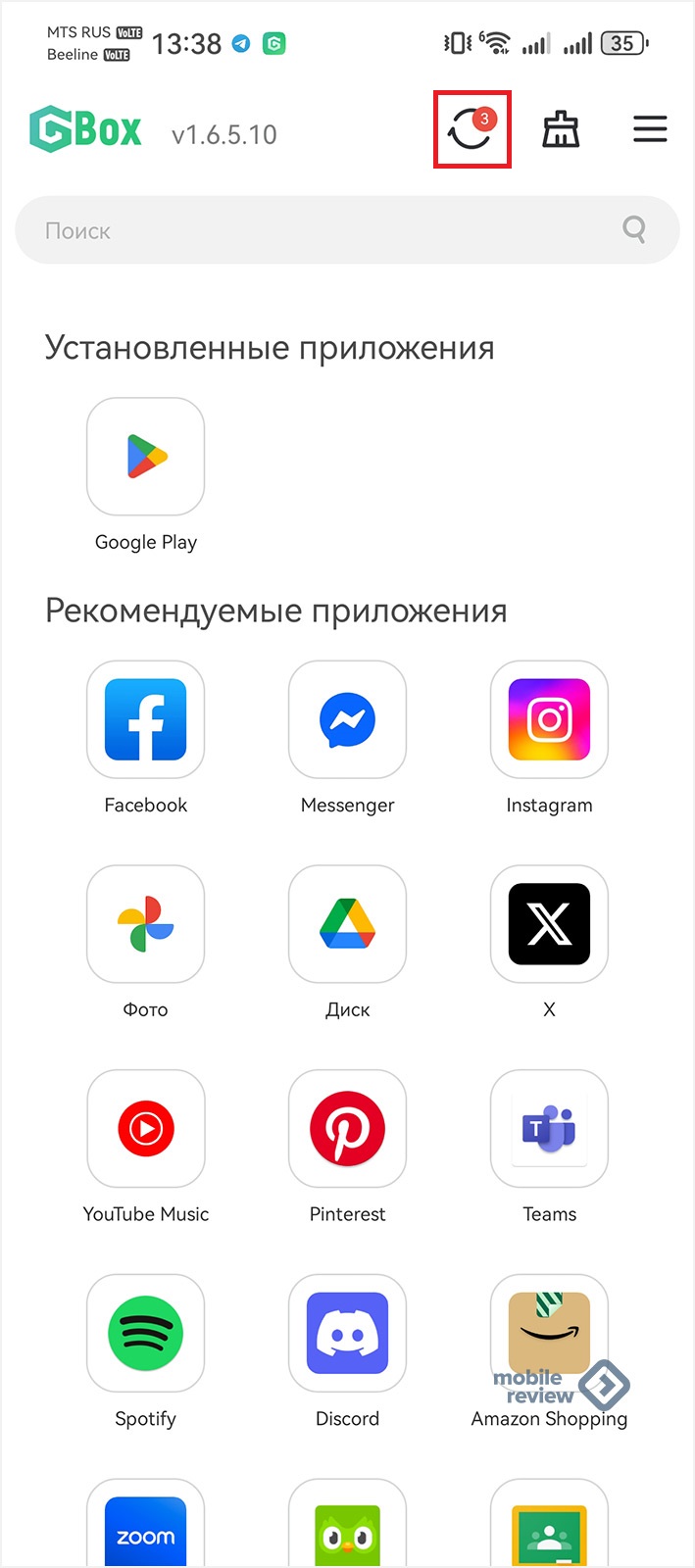This screenshot has height=1568, width=695.
Task: Tap the X app tile
Action: click(x=549, y=924)
